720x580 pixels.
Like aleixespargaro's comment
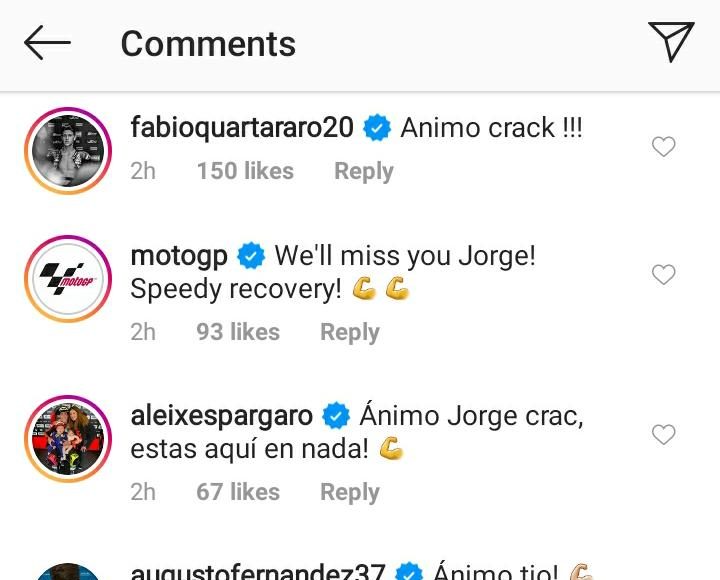coord(663,434)
